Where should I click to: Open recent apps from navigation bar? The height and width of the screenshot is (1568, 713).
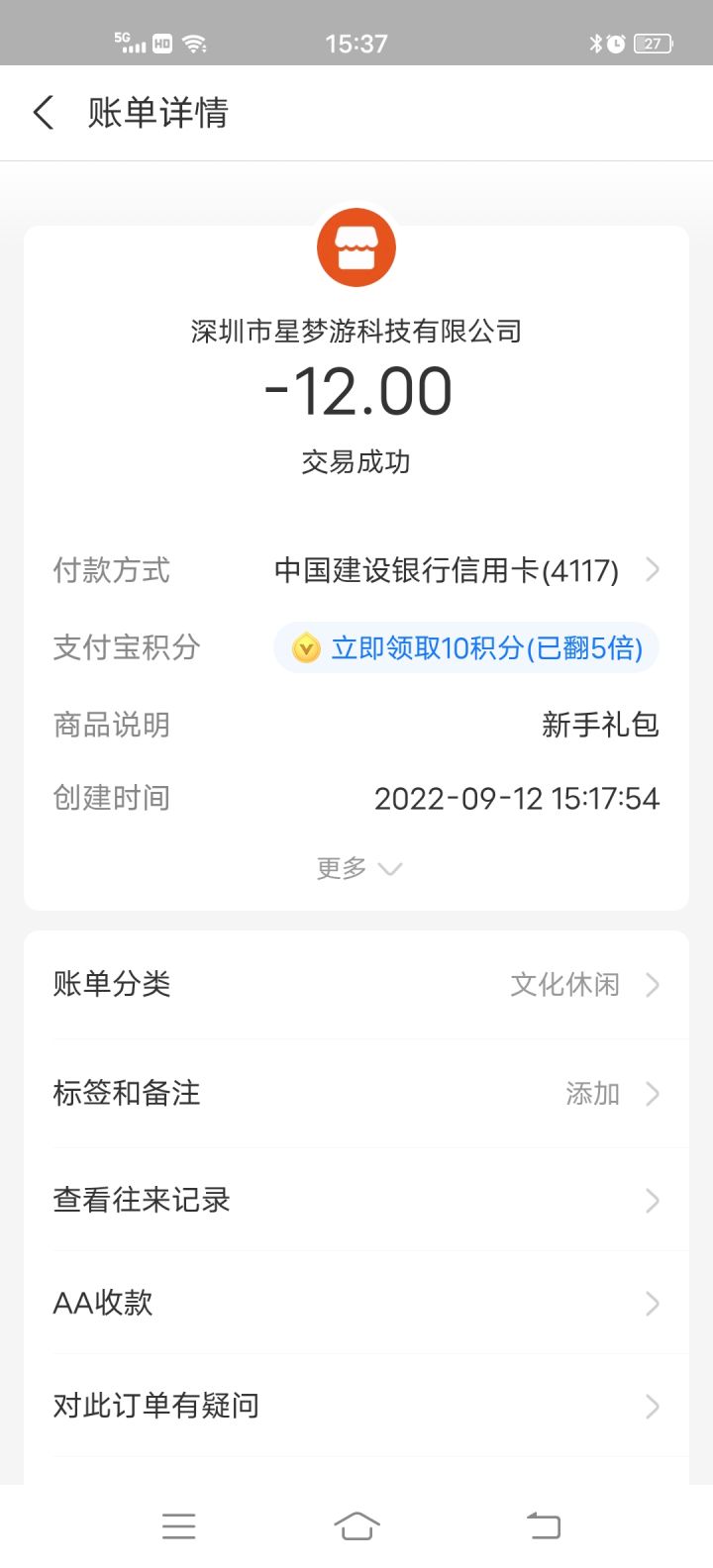tap(179, 1525)
